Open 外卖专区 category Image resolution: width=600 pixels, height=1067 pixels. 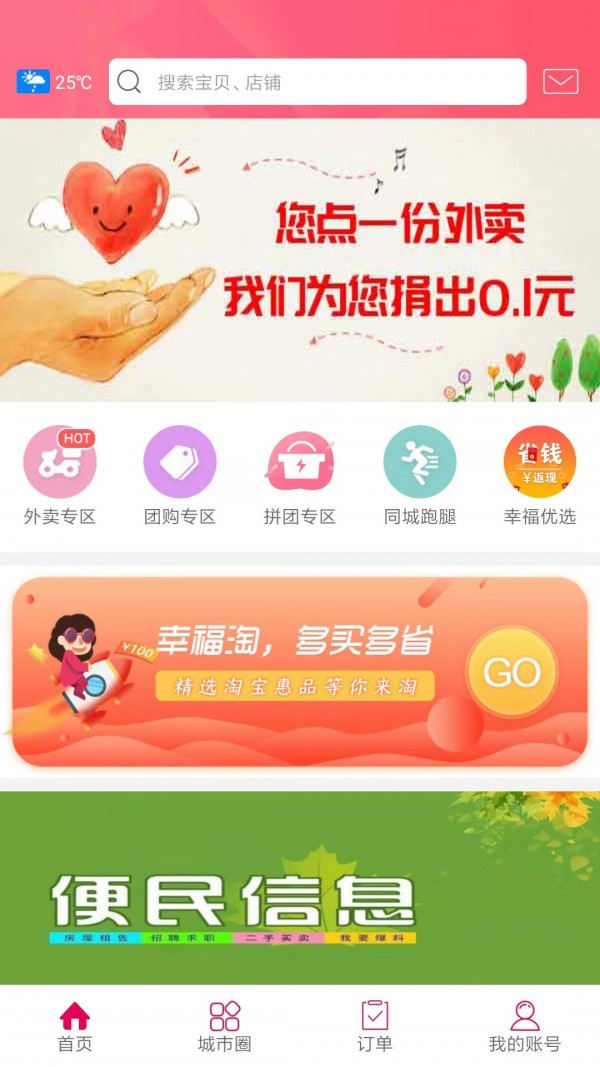point(60,474)
